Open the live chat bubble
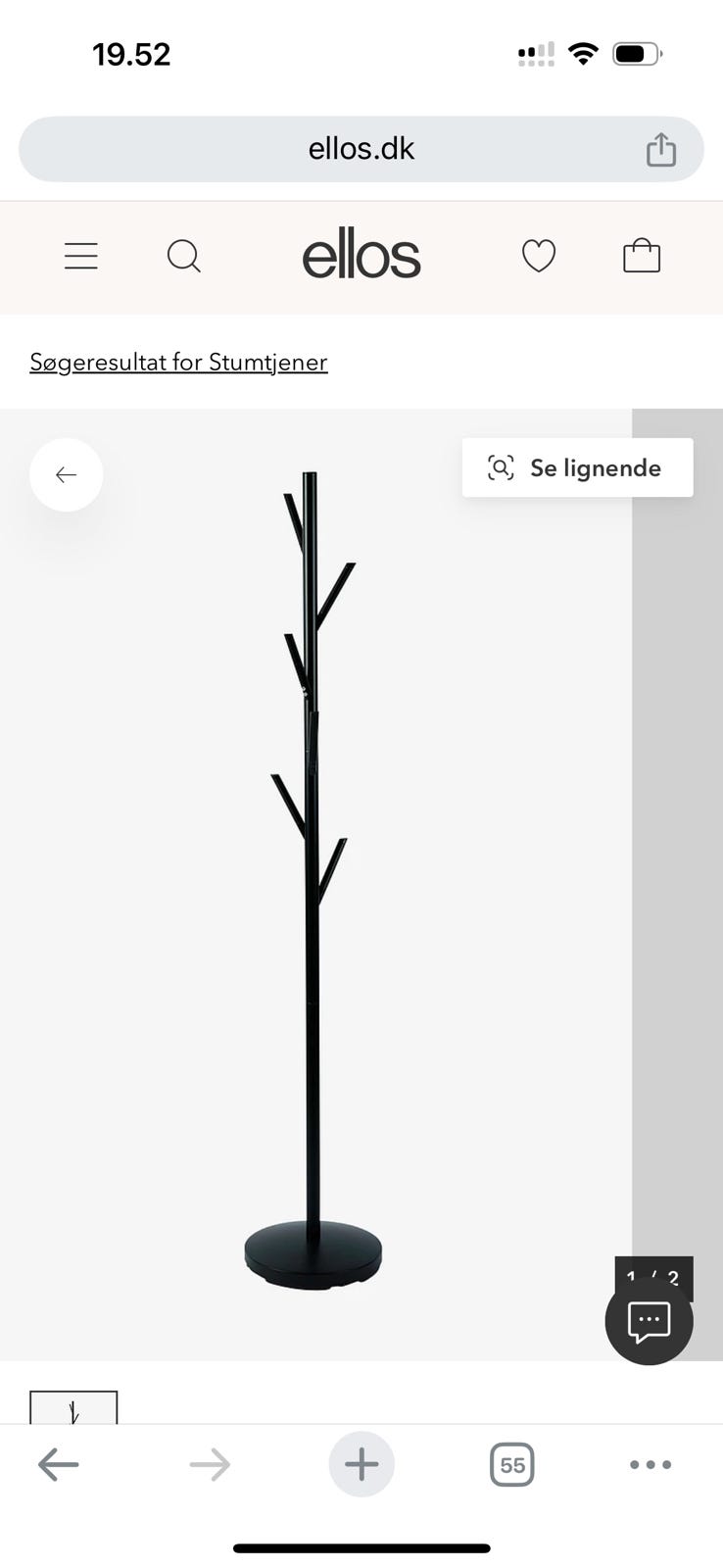The width and height of the screenshot is (723, 1568). click(x=649, y=1321)
